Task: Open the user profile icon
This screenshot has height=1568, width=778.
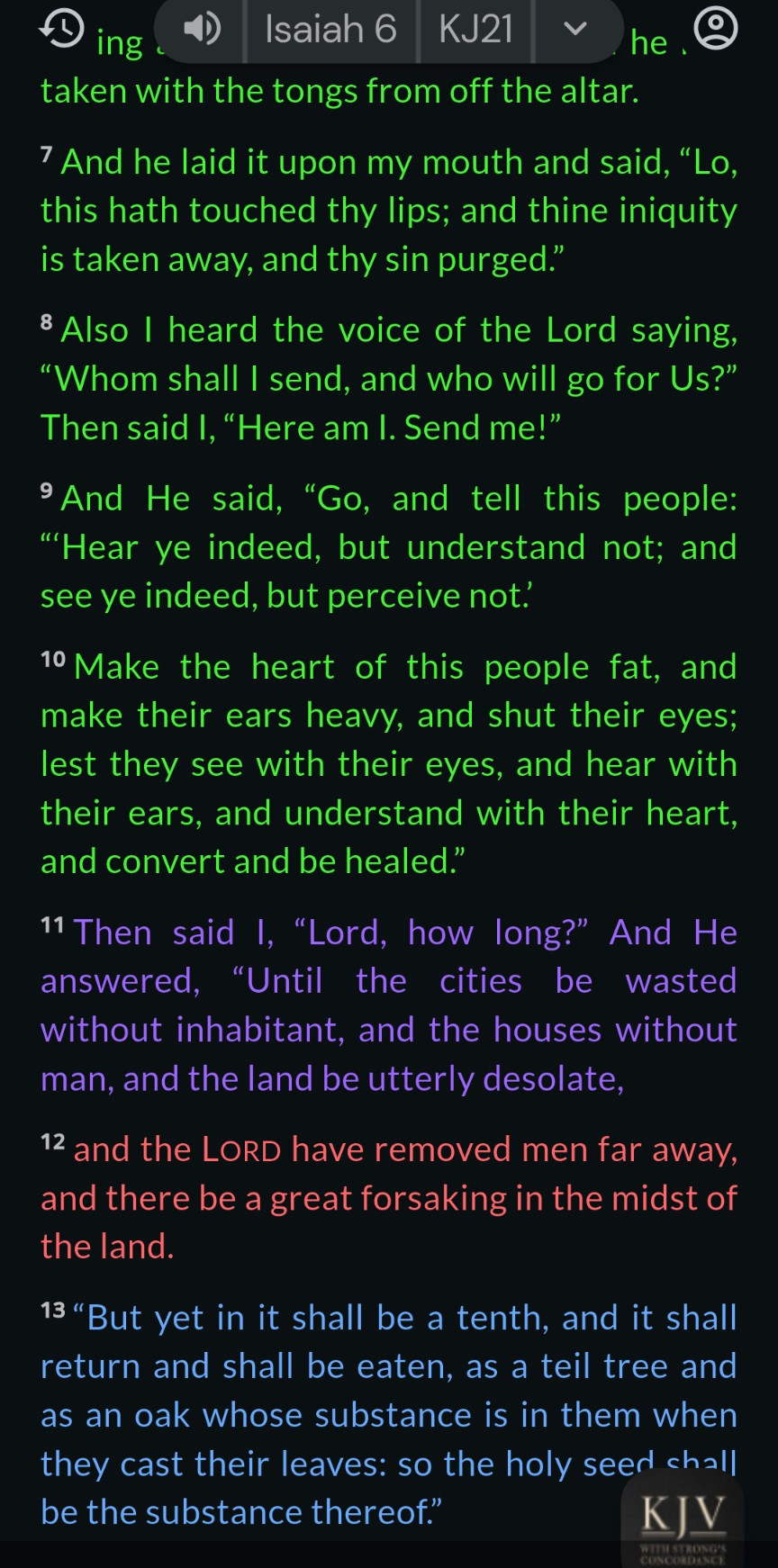Action: tap(717, 28)
